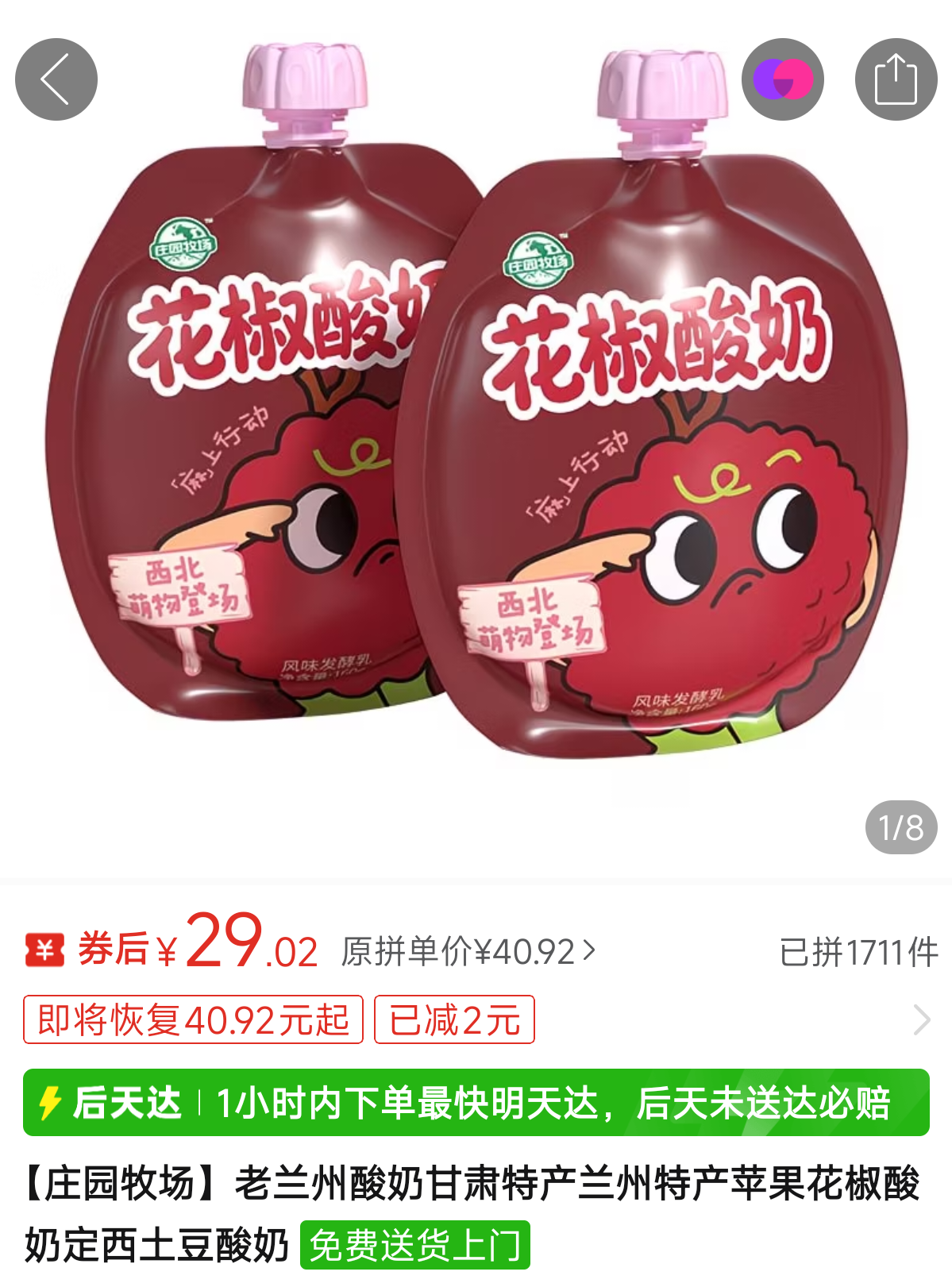Go back using the arrow icon

(56, 79)
